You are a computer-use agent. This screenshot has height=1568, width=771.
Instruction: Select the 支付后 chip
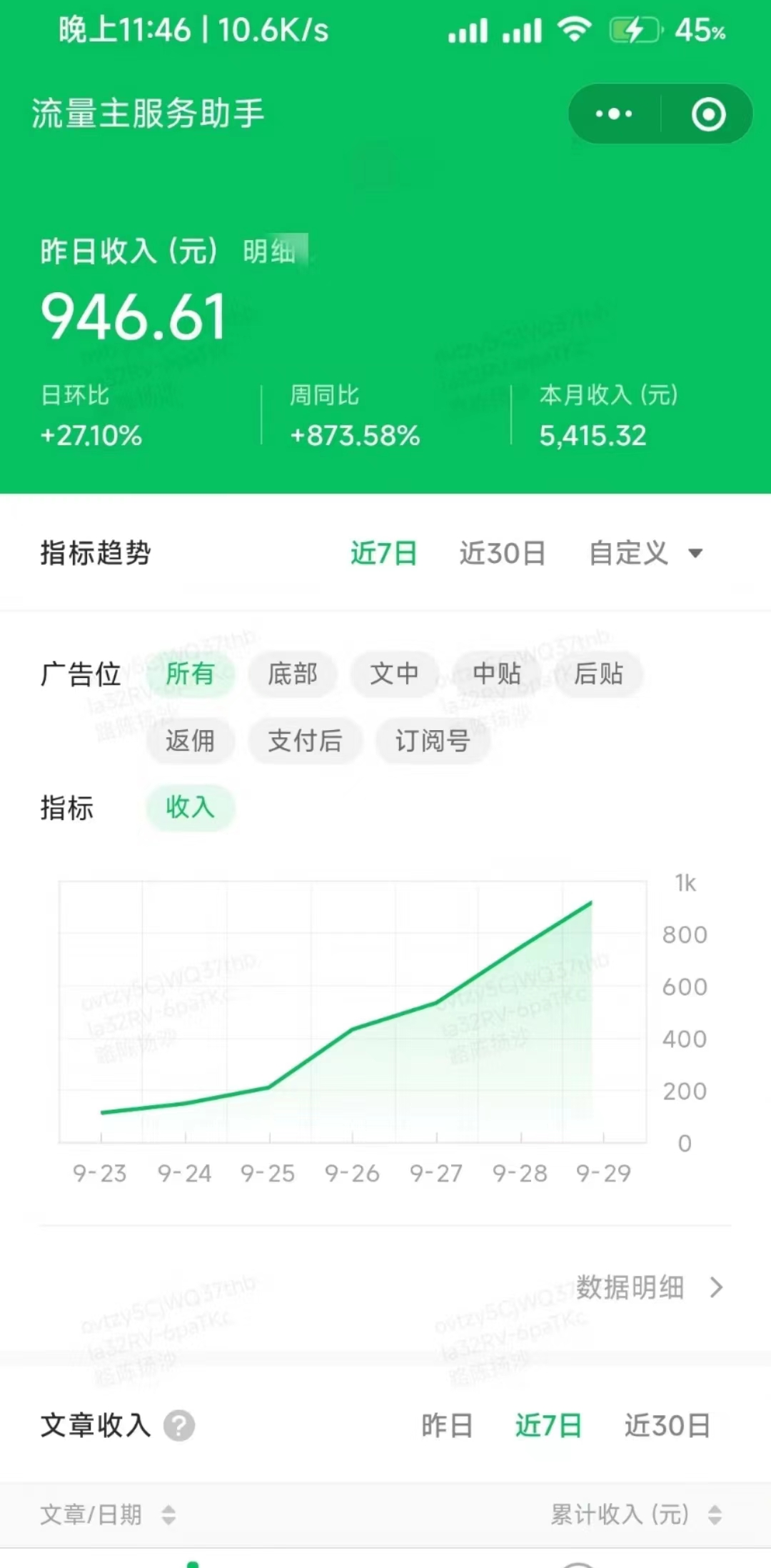pyautogui.click(x=305, y=741)
